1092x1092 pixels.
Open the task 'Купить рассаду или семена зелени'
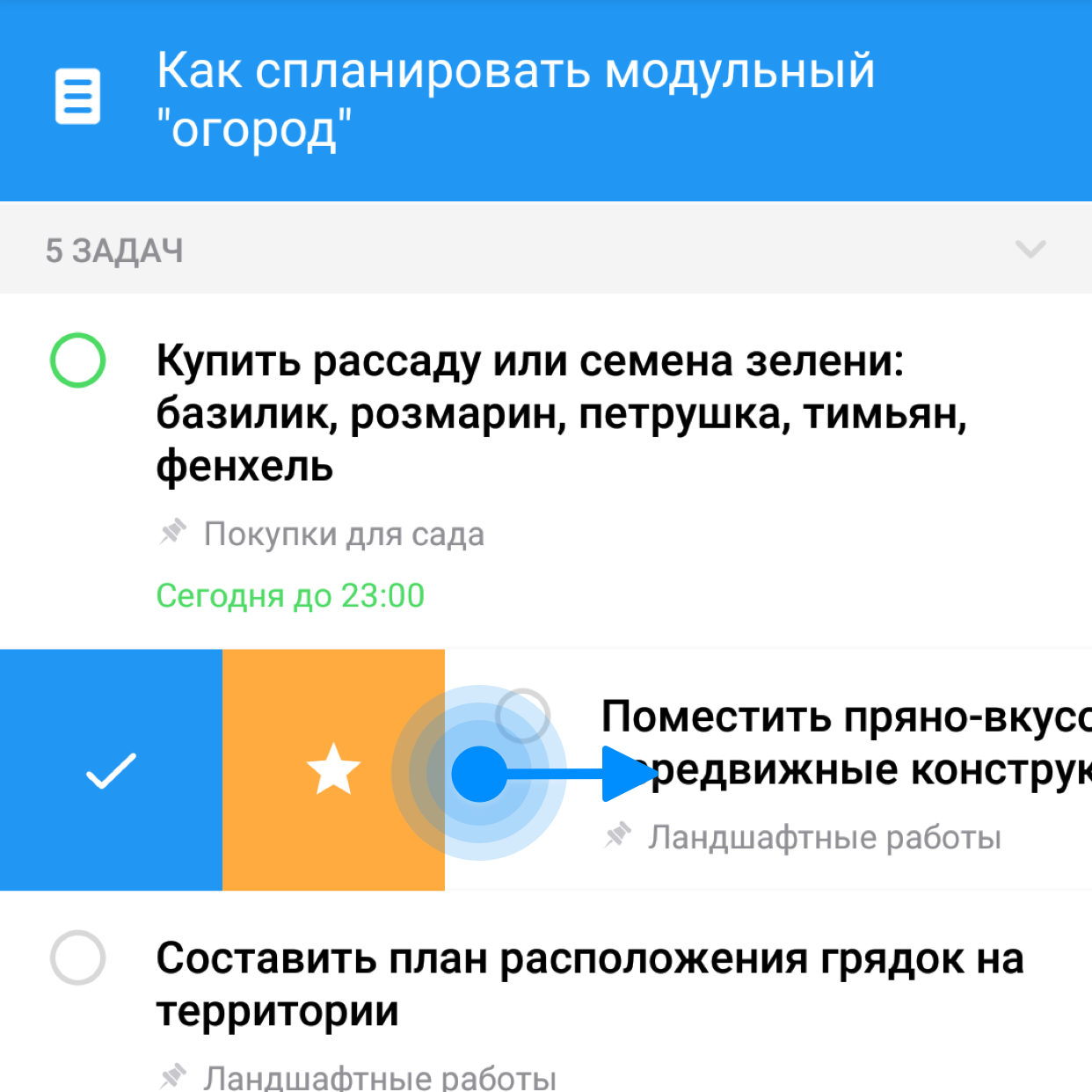(563, 413)
